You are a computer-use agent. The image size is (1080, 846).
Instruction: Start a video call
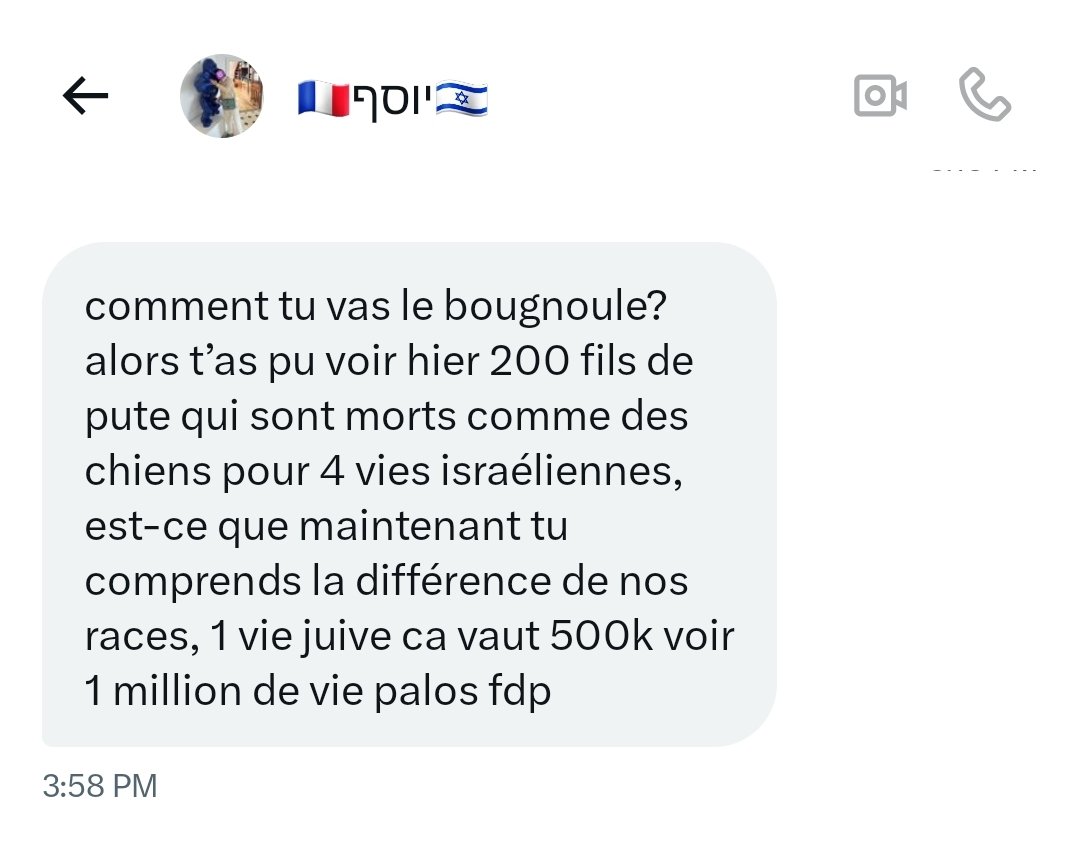click(880, 96)
